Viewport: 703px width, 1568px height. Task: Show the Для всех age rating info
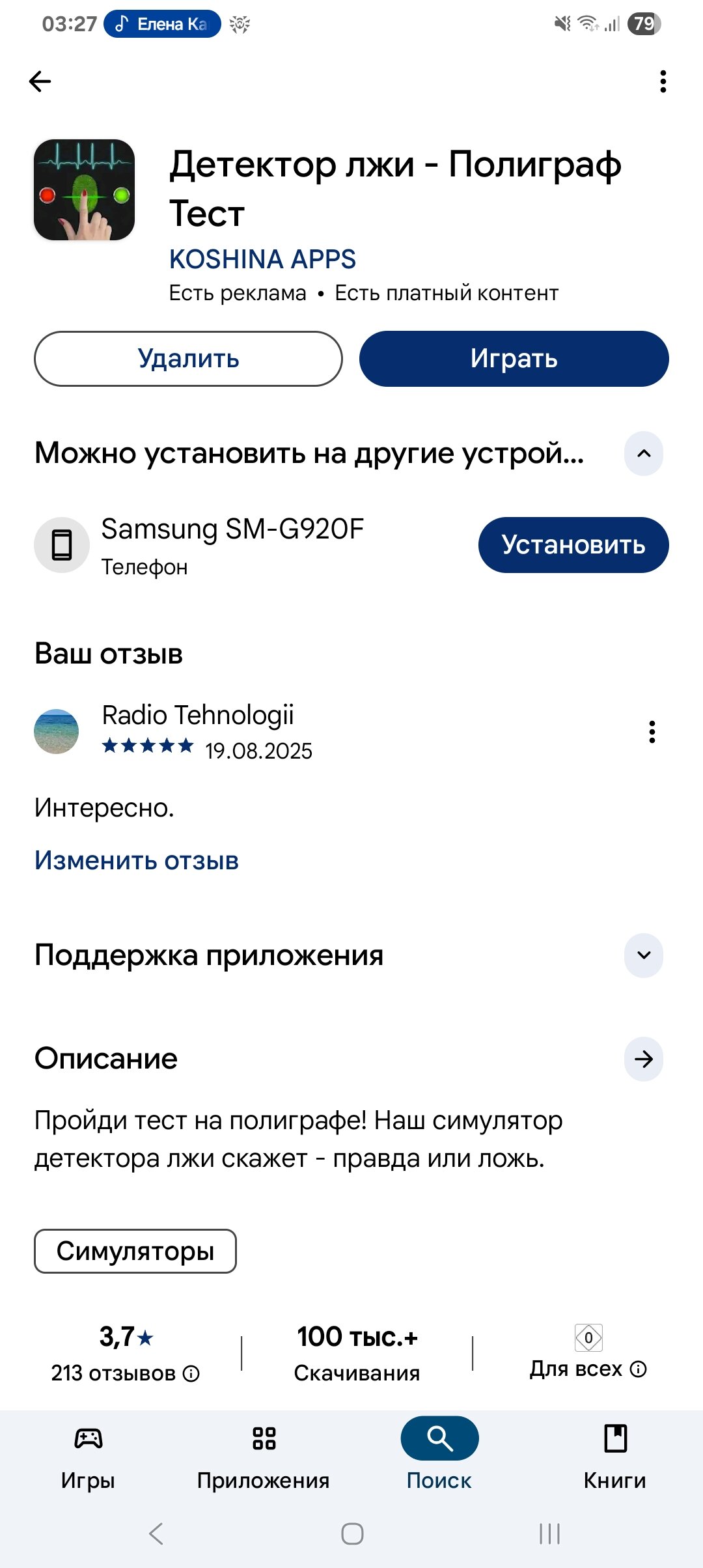(x=639, y=1369)
